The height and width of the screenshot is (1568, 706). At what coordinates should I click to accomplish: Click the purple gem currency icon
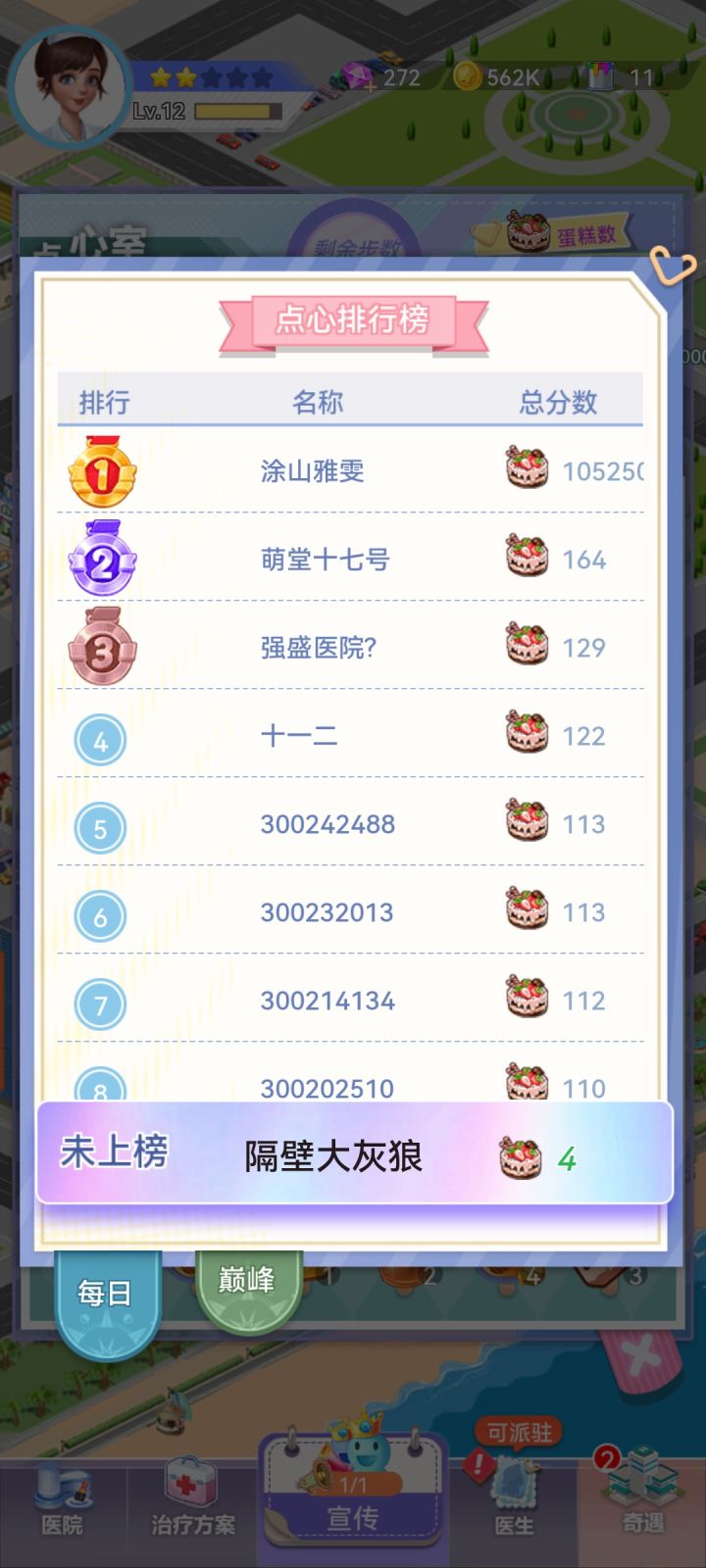coord(356,76)
